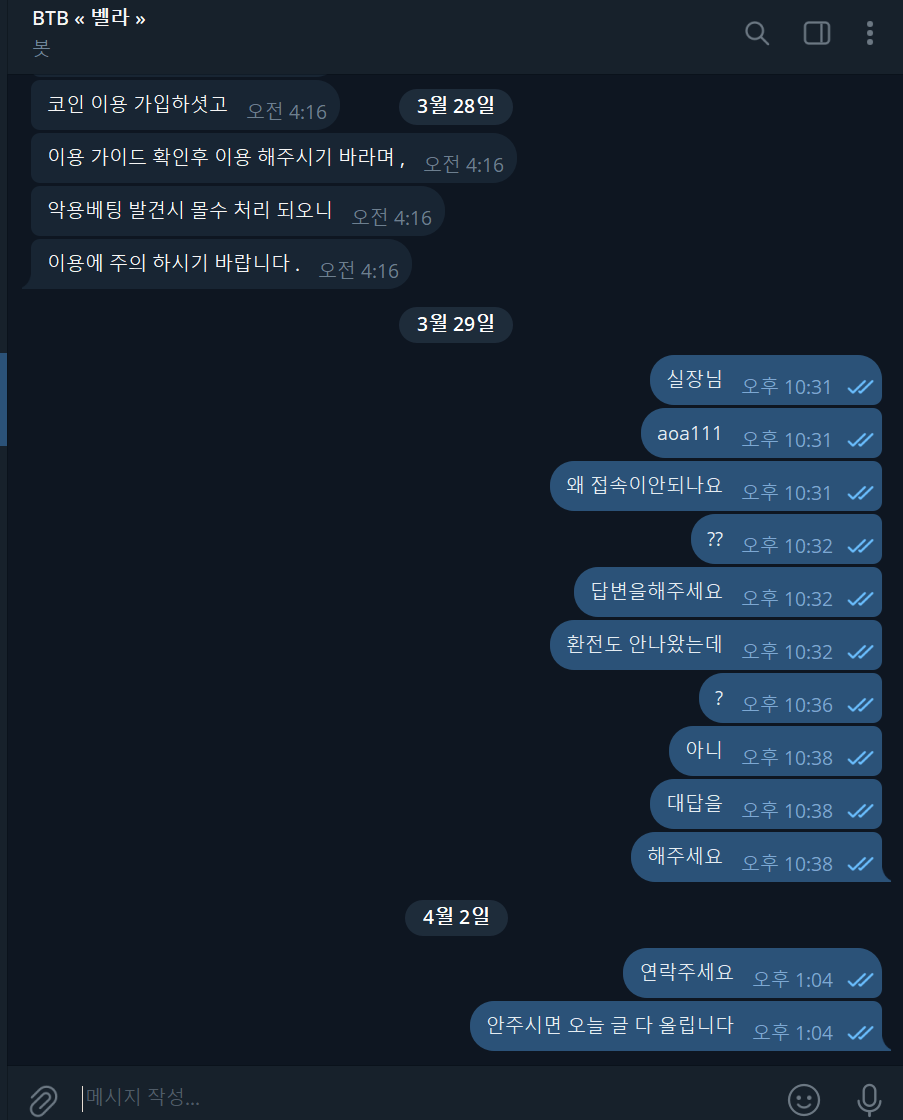Record a voice message with microphone

[869, 1099]
